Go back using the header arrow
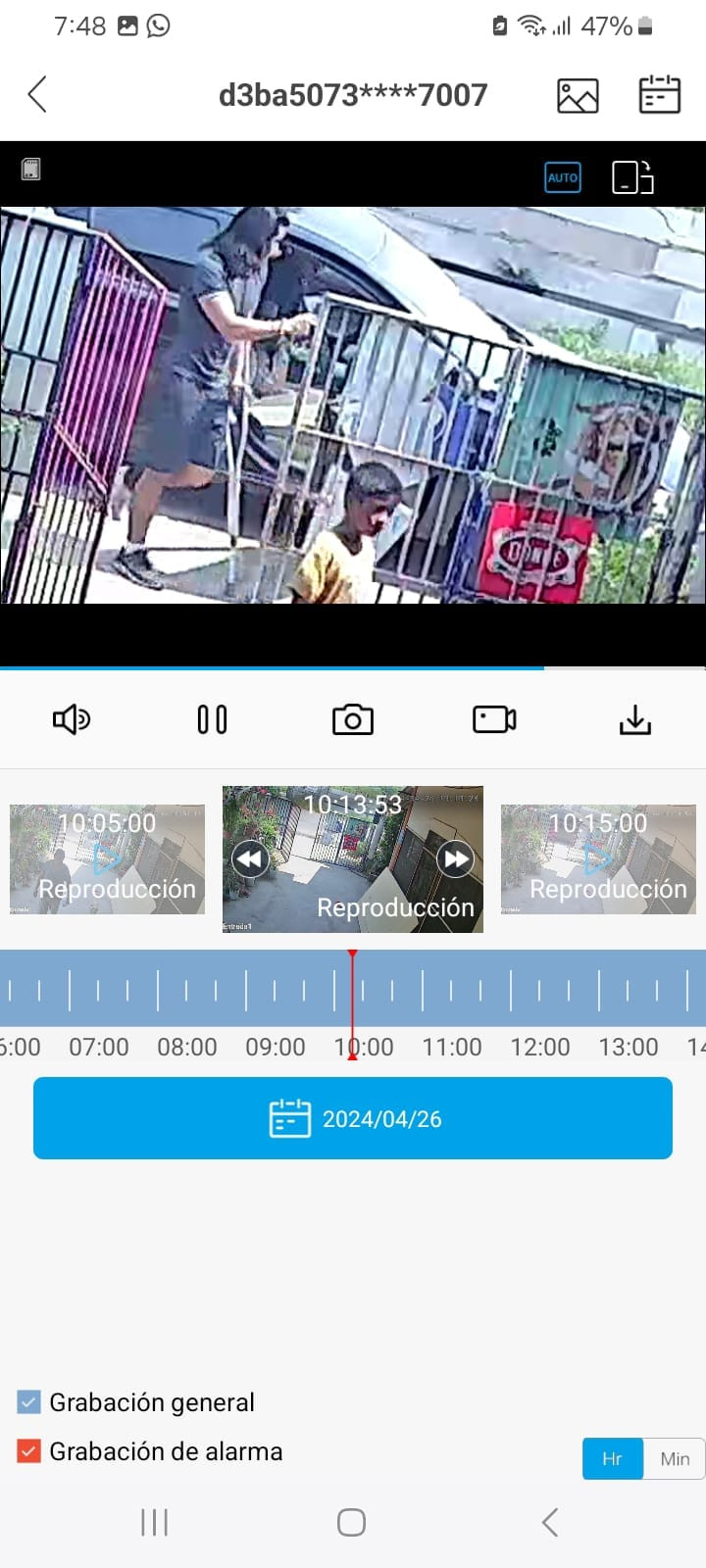706x1568 pixels. [x=37, y=95]
